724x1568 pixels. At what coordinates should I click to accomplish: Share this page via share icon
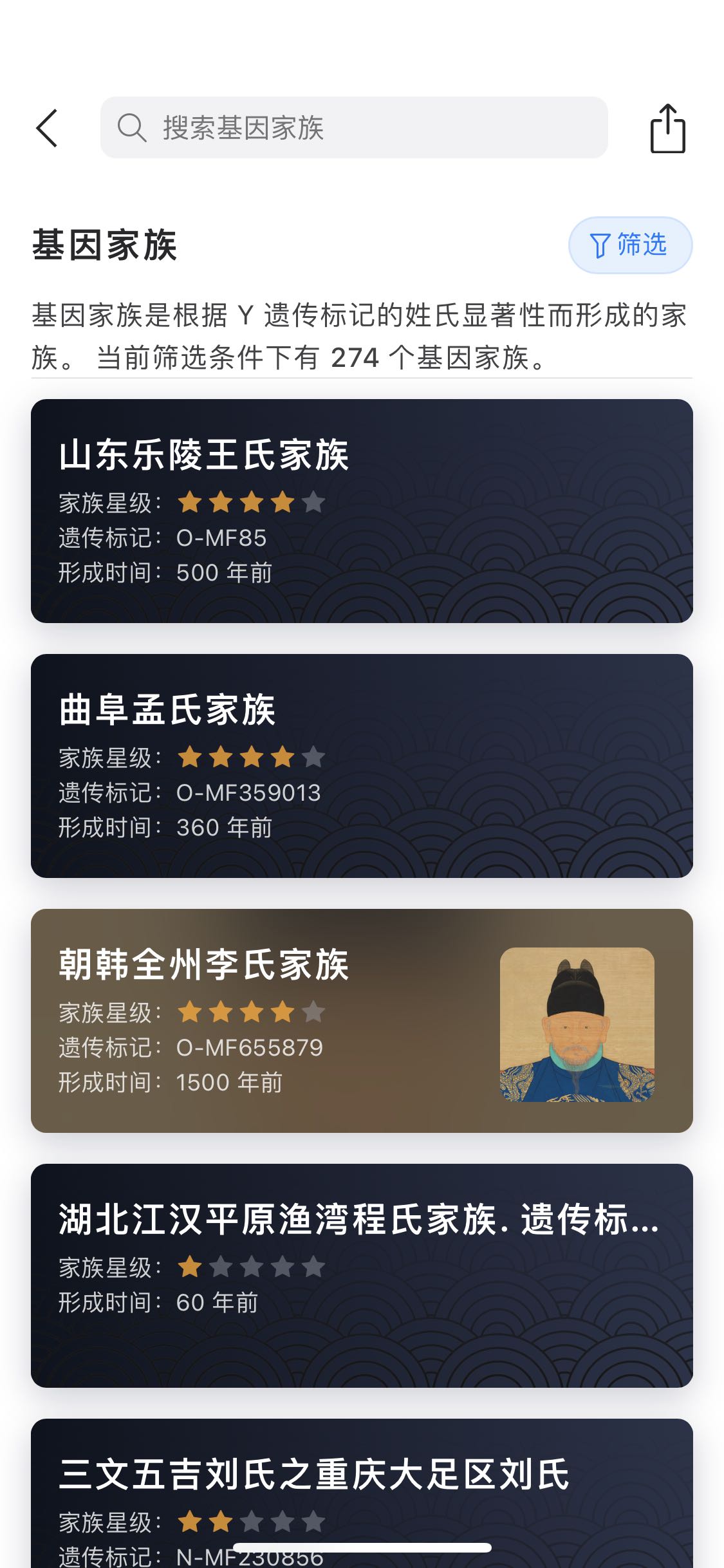point(667,129)
